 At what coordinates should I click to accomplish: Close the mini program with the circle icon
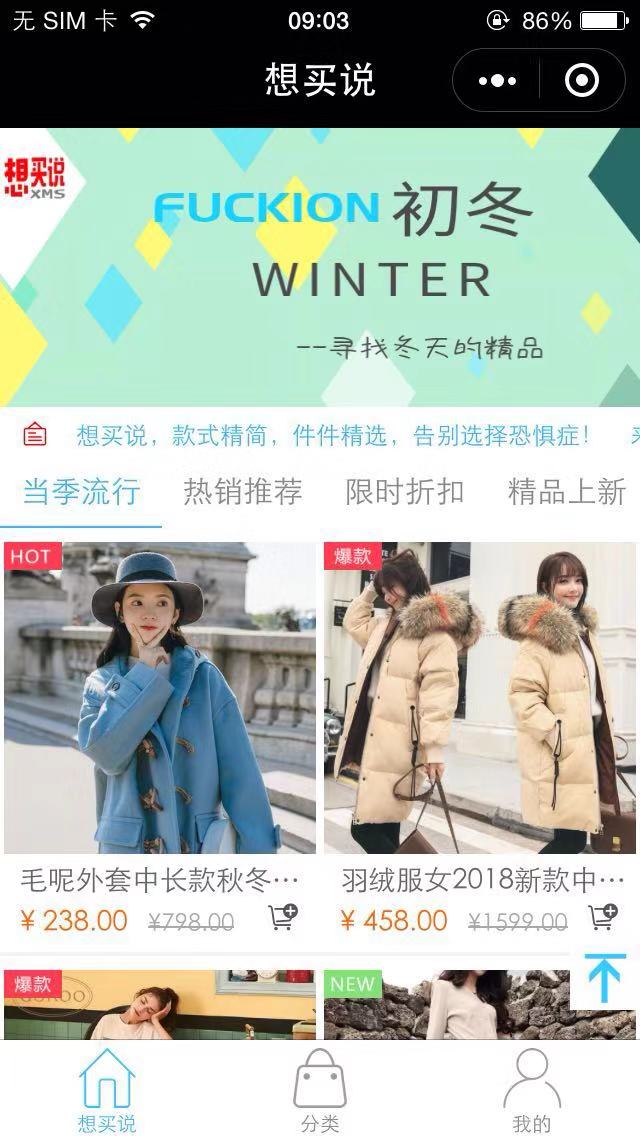point(582,80)
